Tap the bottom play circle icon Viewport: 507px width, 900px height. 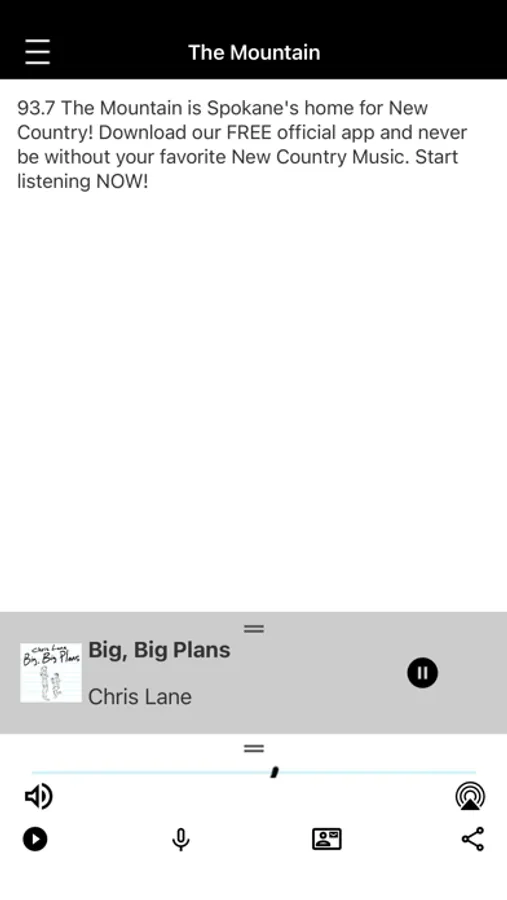(x=35, y=839)
